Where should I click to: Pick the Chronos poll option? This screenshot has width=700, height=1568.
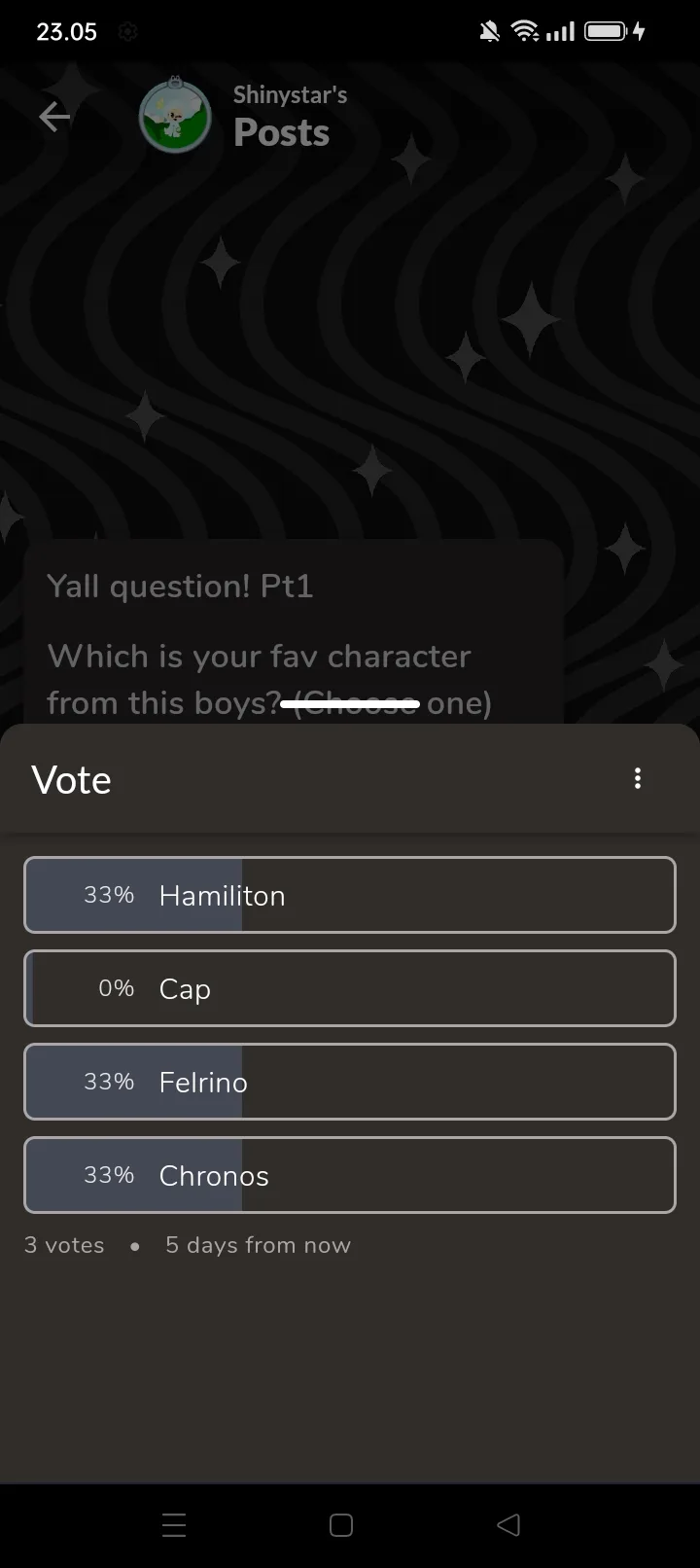click(350, 1175)
